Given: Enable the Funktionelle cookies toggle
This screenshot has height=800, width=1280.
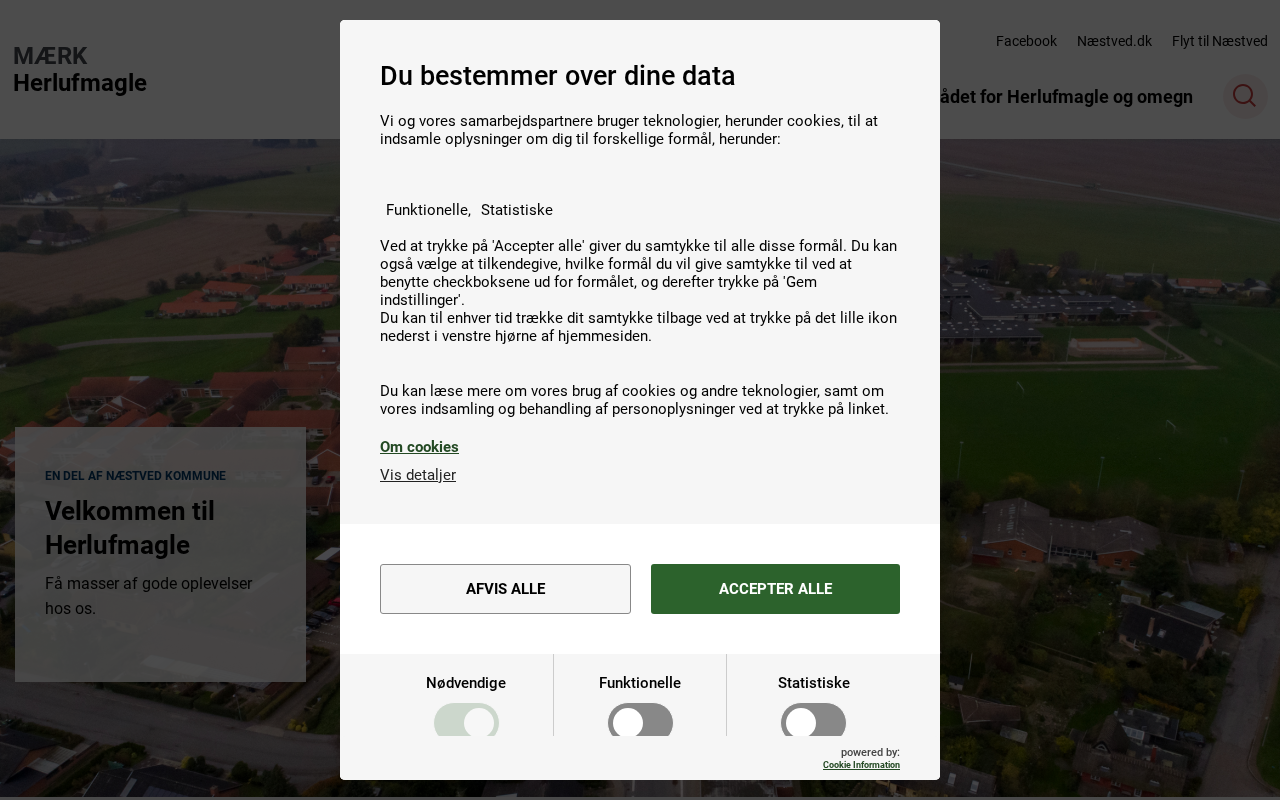Looking at the screenshot, I should click(x=640, y=721).
